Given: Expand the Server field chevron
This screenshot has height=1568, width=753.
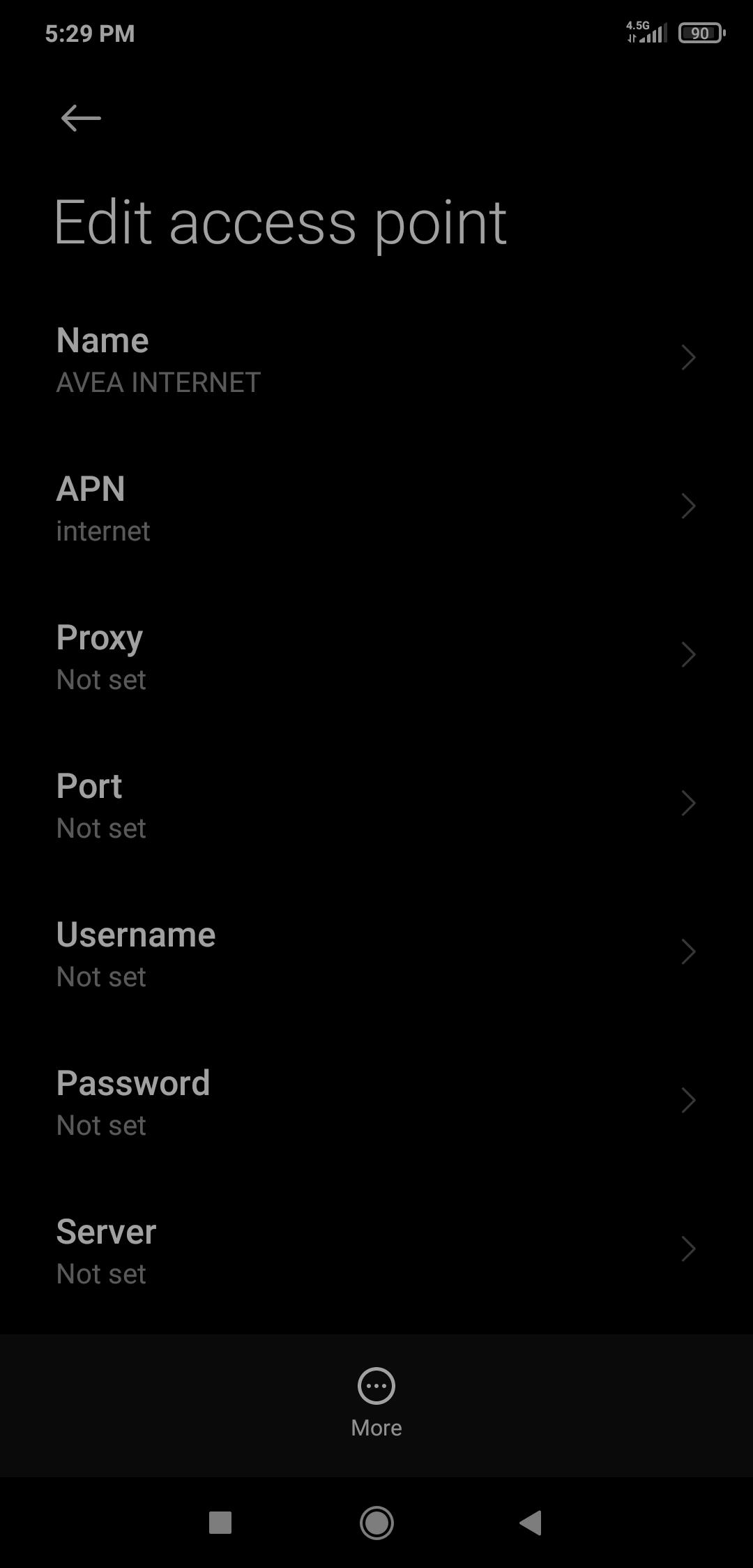Looking at the screenshot, I should click(688, 1249).
